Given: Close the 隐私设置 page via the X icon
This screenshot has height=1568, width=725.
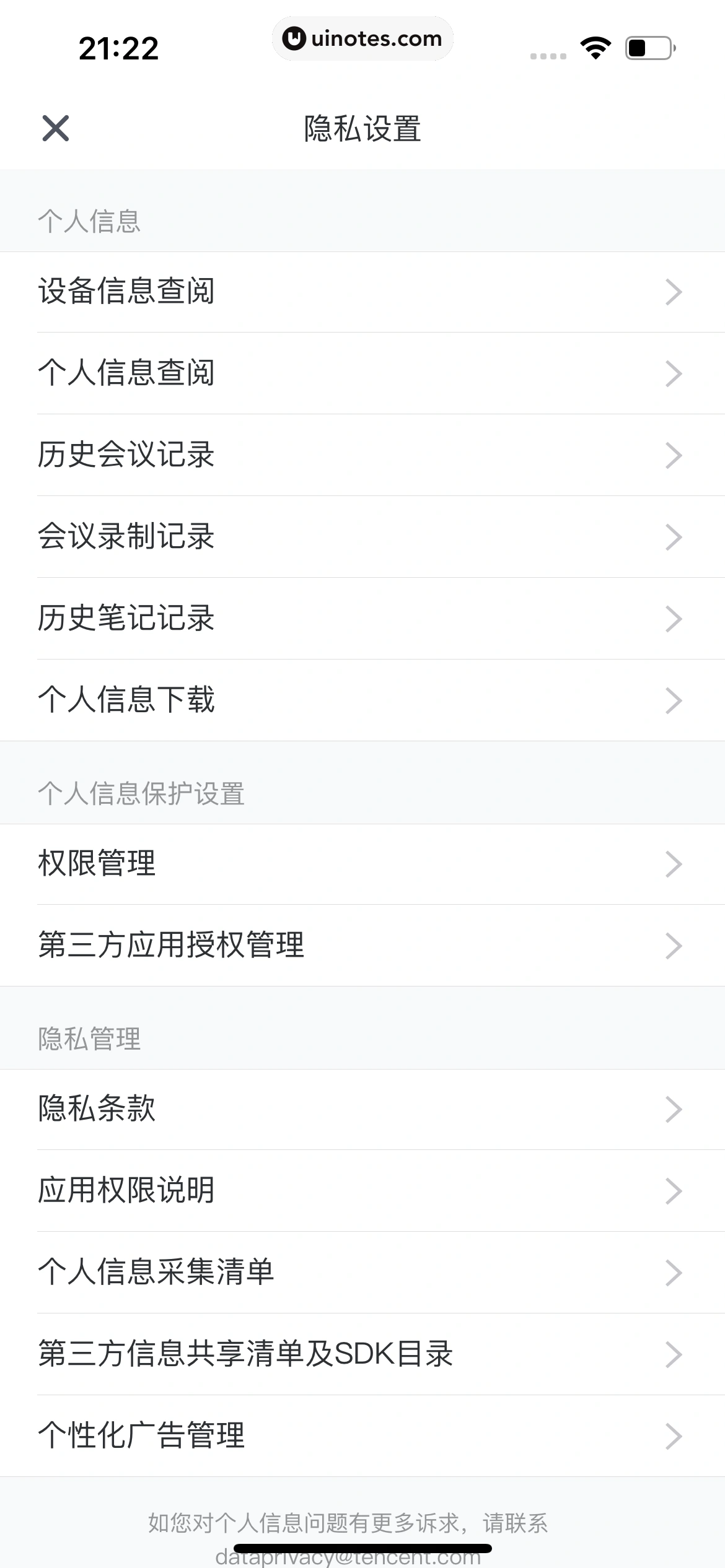Looking at the screenshot, I should pyautogui.click(x=56, y=128).
